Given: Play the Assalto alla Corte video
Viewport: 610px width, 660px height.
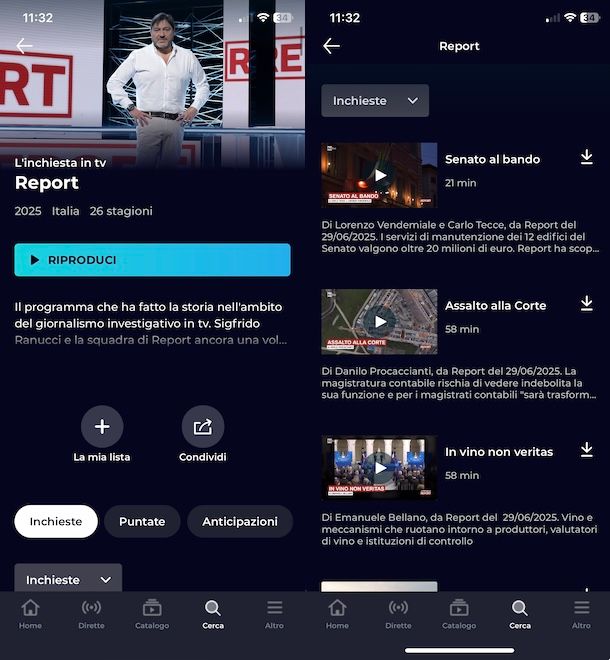Looking at the screenshot, I should point(379,322).
